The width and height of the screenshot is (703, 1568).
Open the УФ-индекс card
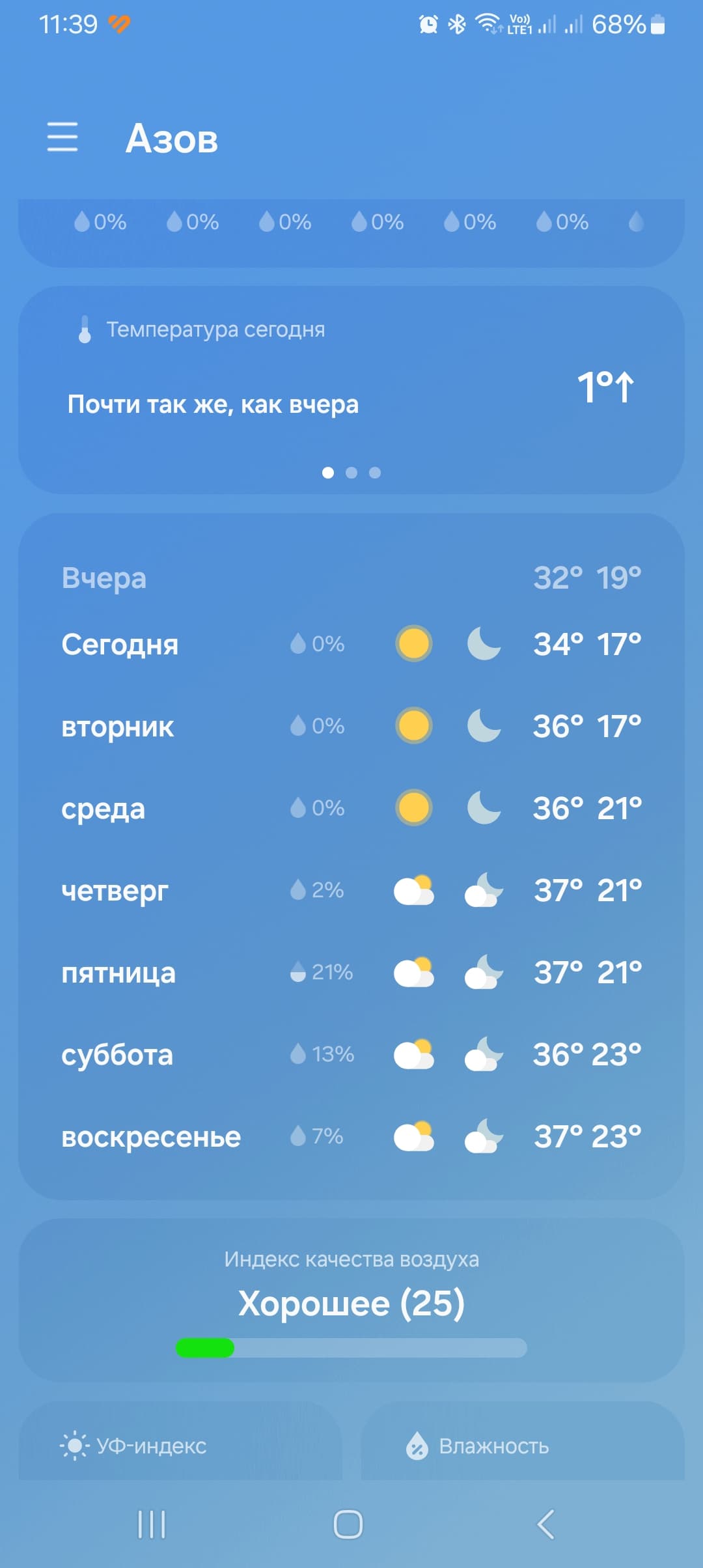pyautogui.click(x=180, y=1445)
